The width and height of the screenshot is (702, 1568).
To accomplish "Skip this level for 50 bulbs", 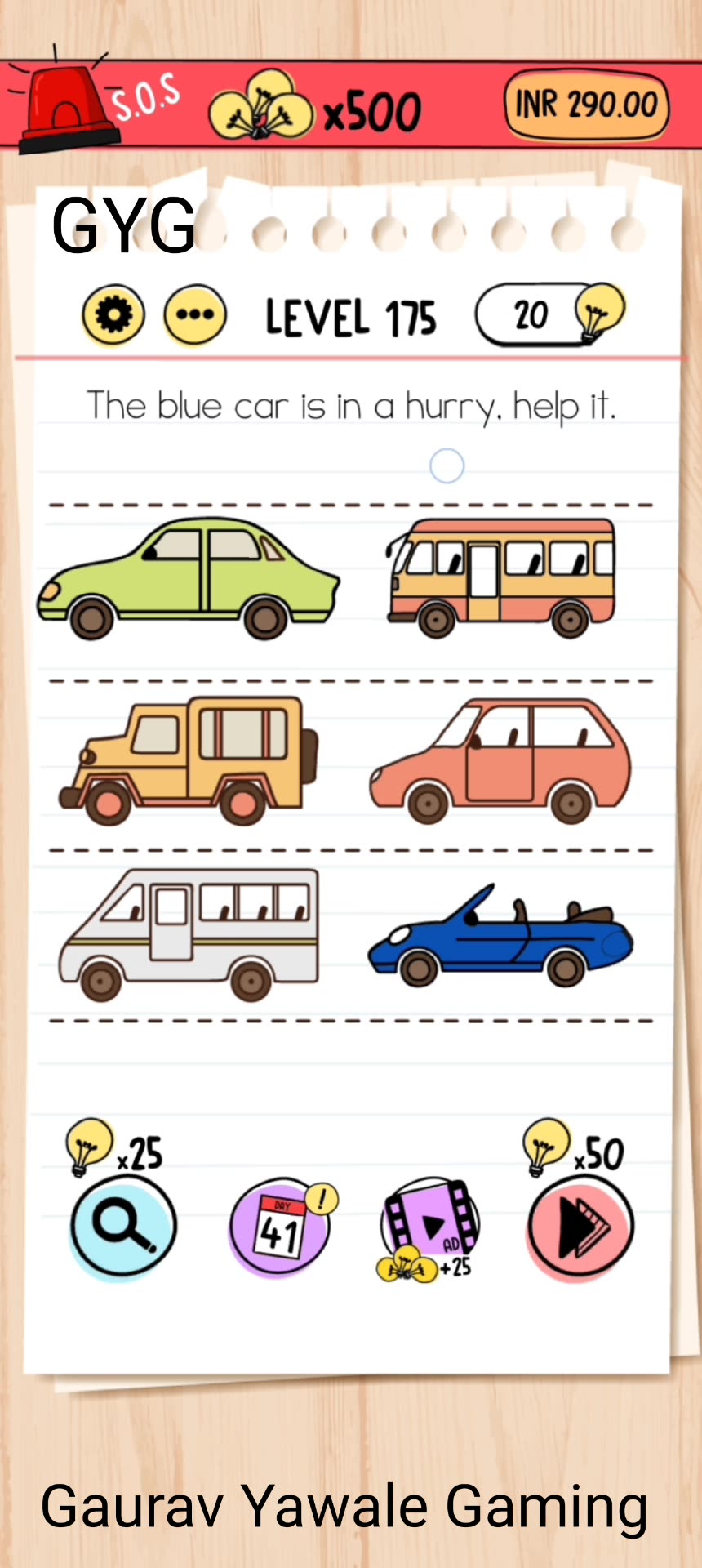I will 580,1227.
